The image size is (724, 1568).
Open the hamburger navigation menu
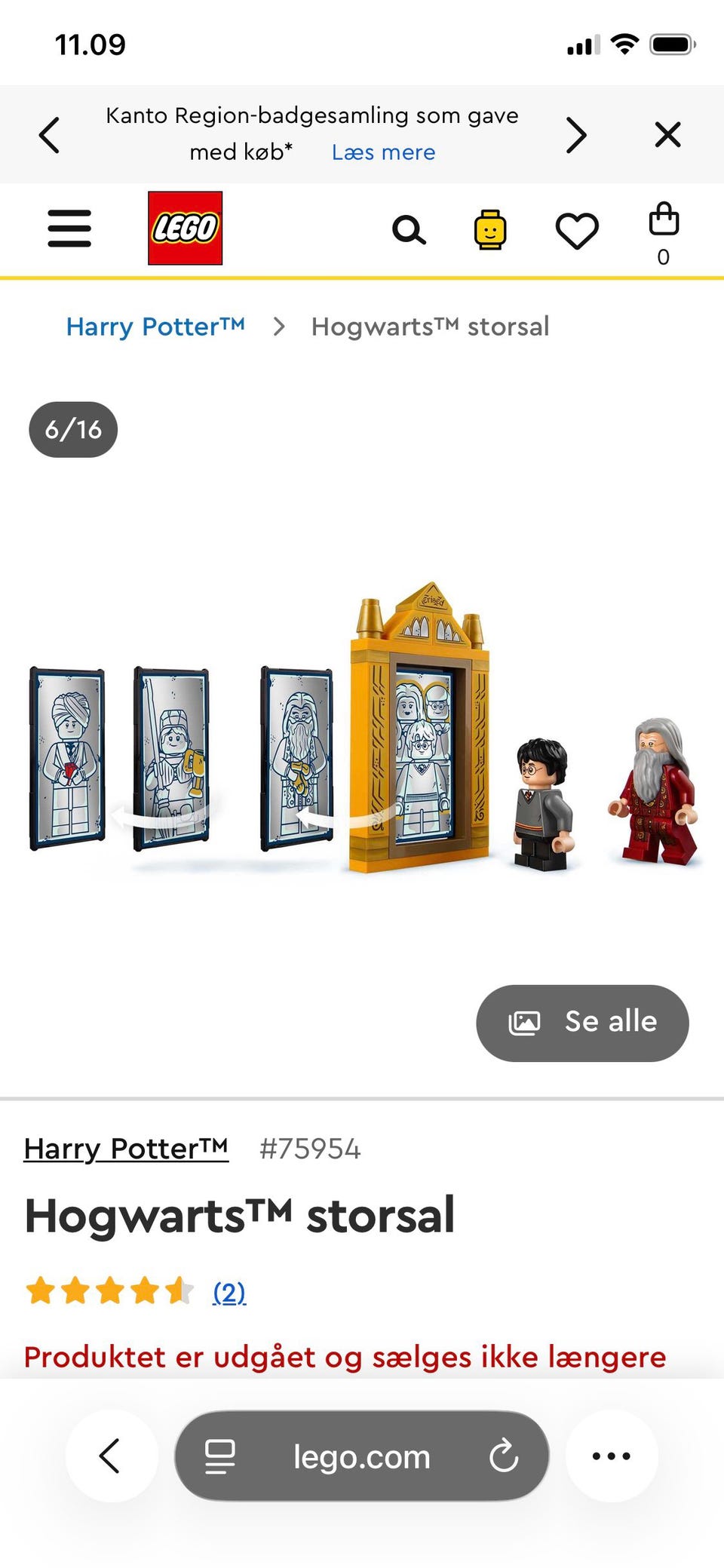(69, 229)
